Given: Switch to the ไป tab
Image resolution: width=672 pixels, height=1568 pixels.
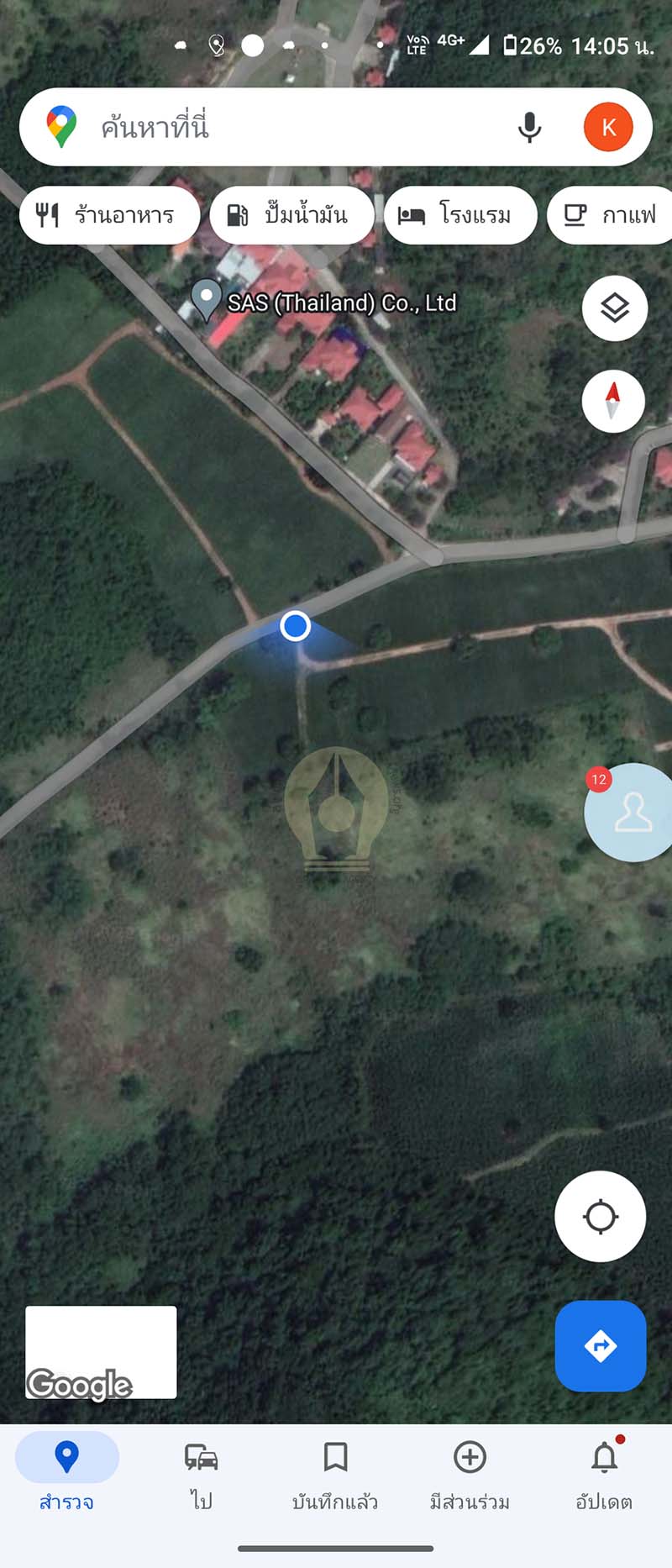Looking at the screenshot, I should point(202,1474).
